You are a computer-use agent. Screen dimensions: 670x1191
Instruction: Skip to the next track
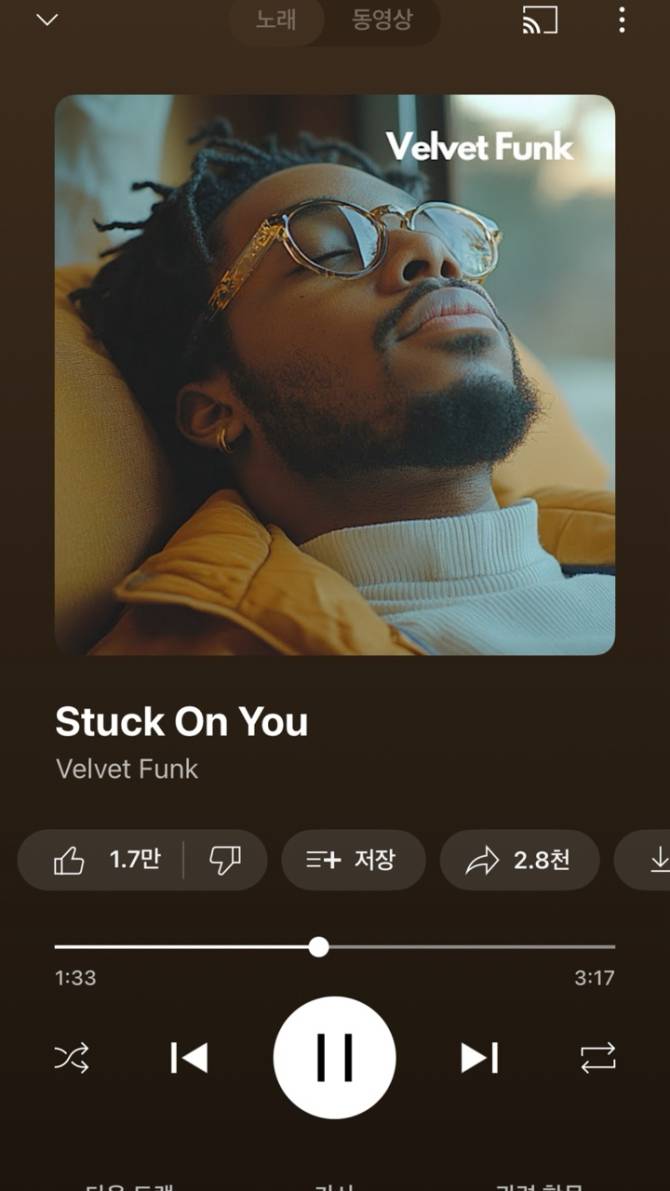point(479,1058)
